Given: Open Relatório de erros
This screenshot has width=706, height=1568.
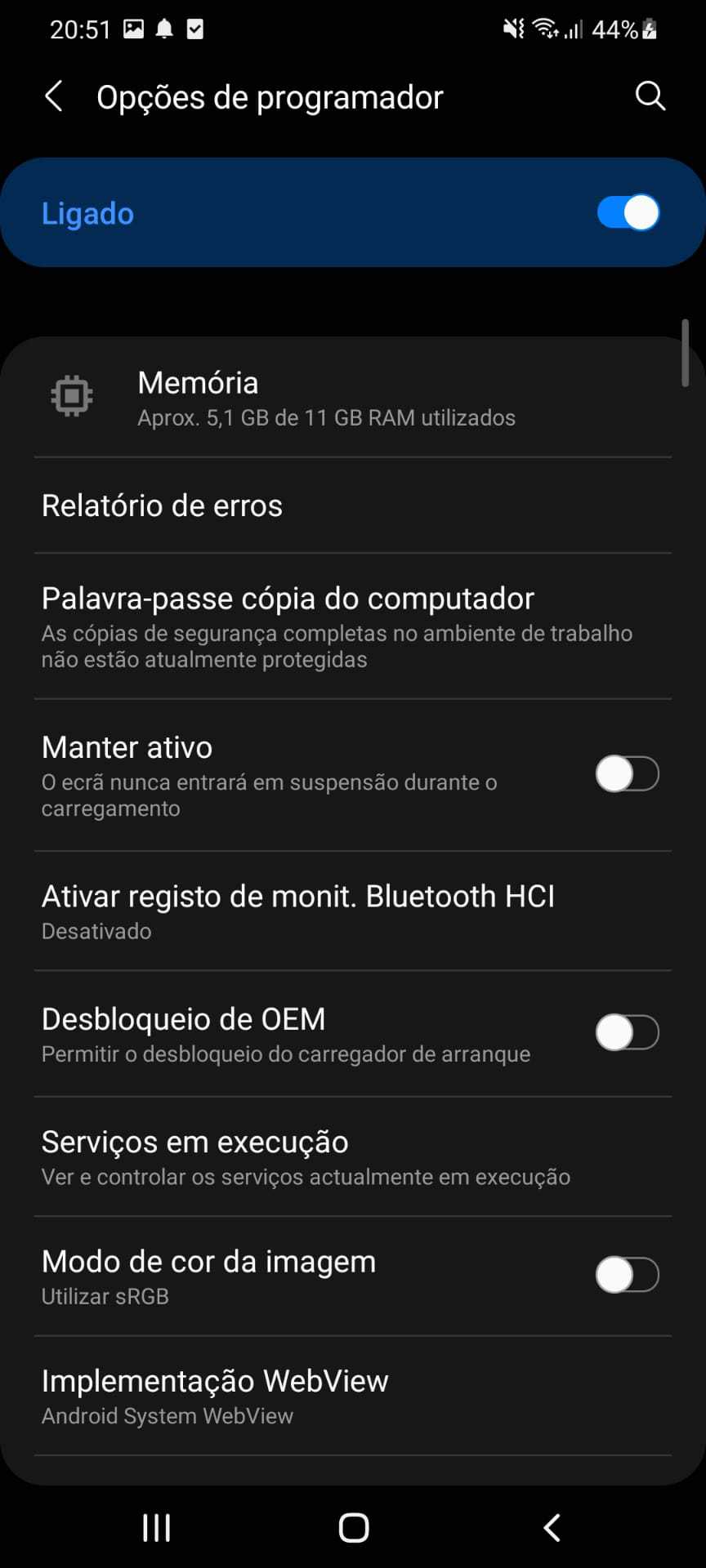Looking at the screenshot, I should click(x=353, y=506).
